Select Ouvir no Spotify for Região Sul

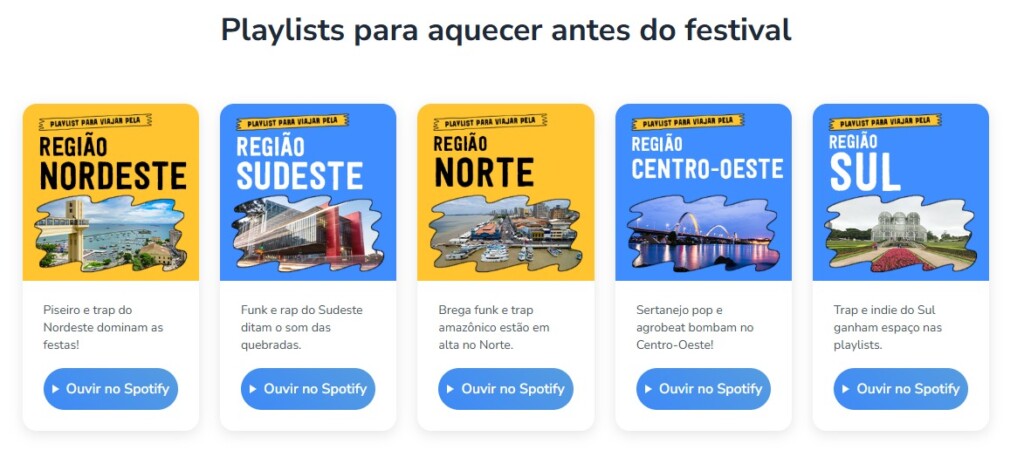900,389
